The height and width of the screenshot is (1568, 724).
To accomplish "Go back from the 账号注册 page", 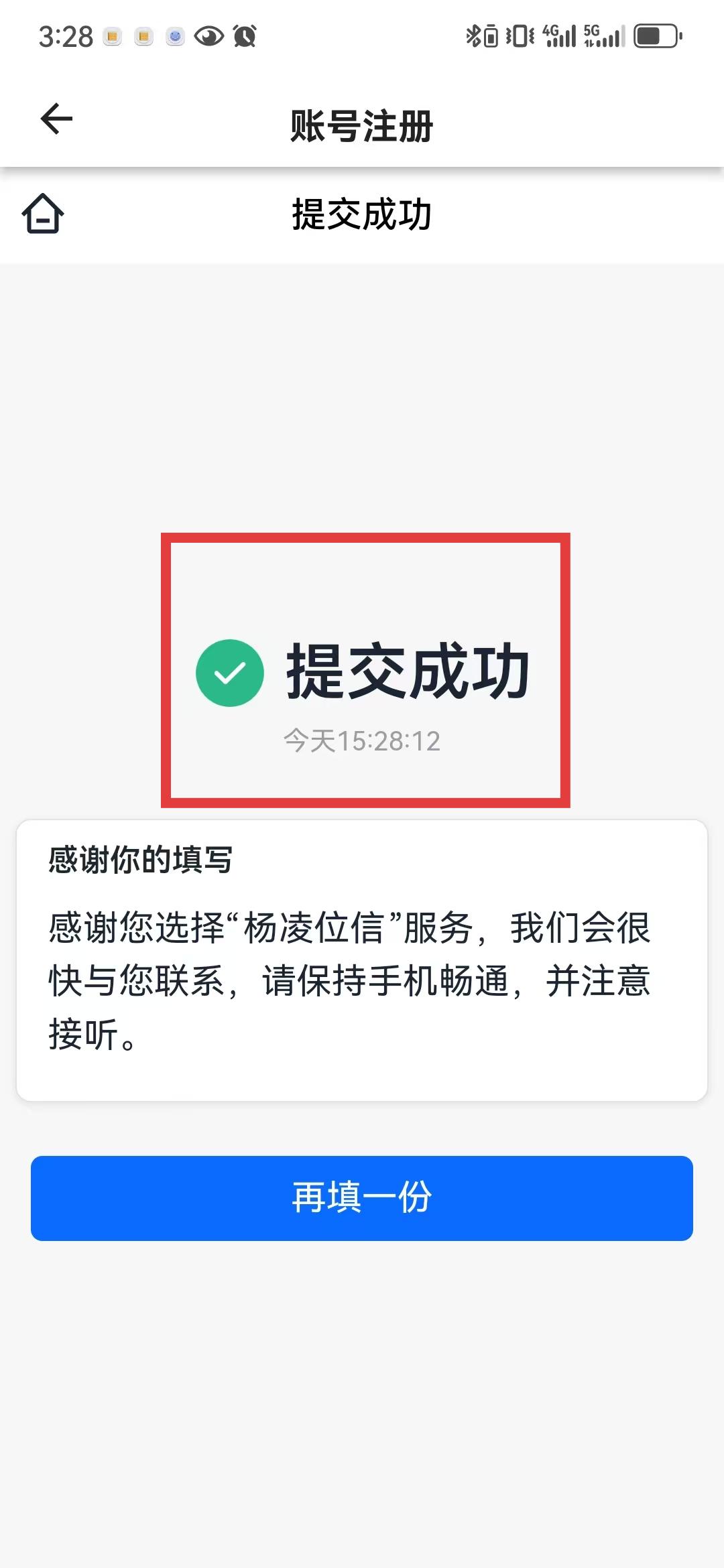I will pyautogui.click(x=56, y=119).
